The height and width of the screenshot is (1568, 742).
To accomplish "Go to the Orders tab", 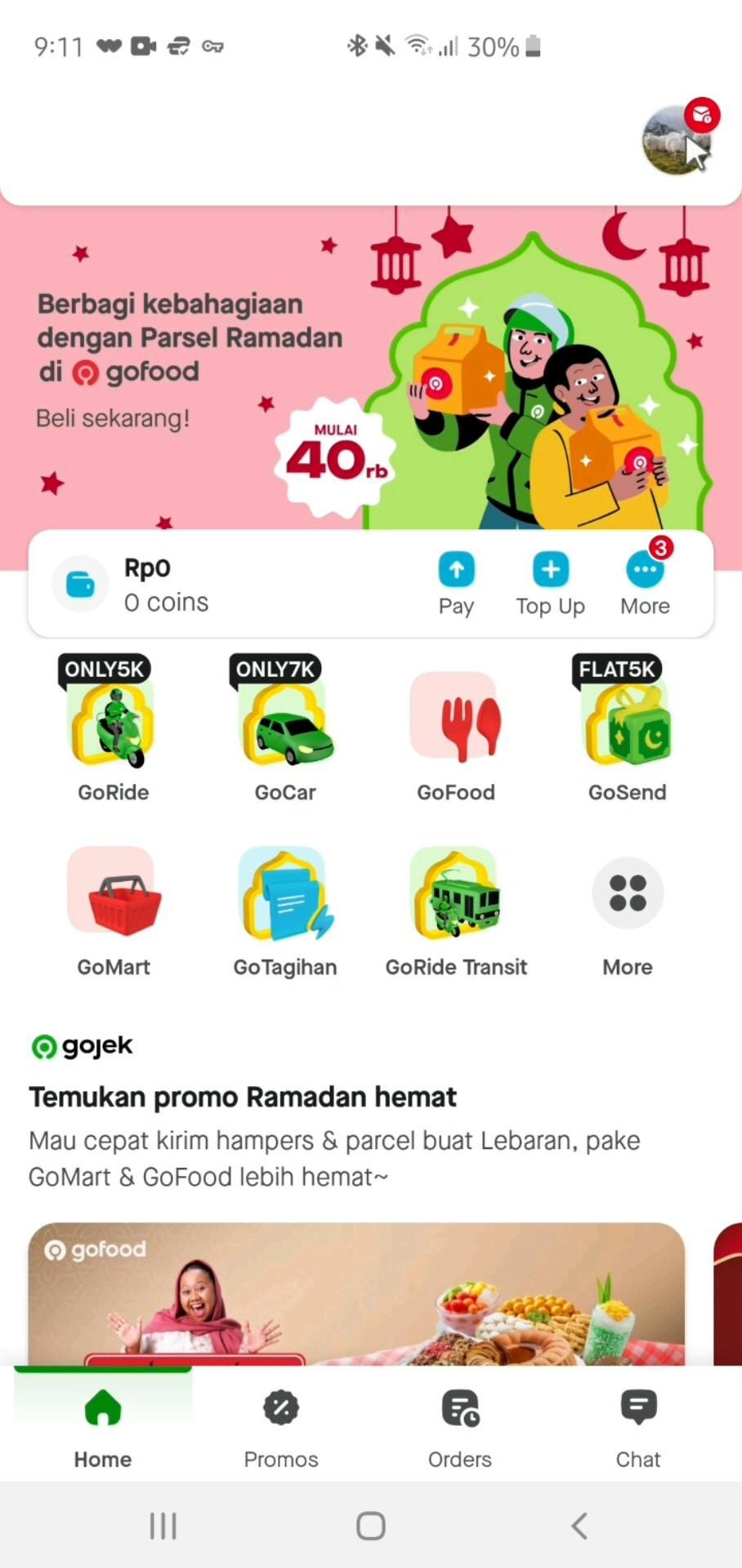I will click(460, 1426).
